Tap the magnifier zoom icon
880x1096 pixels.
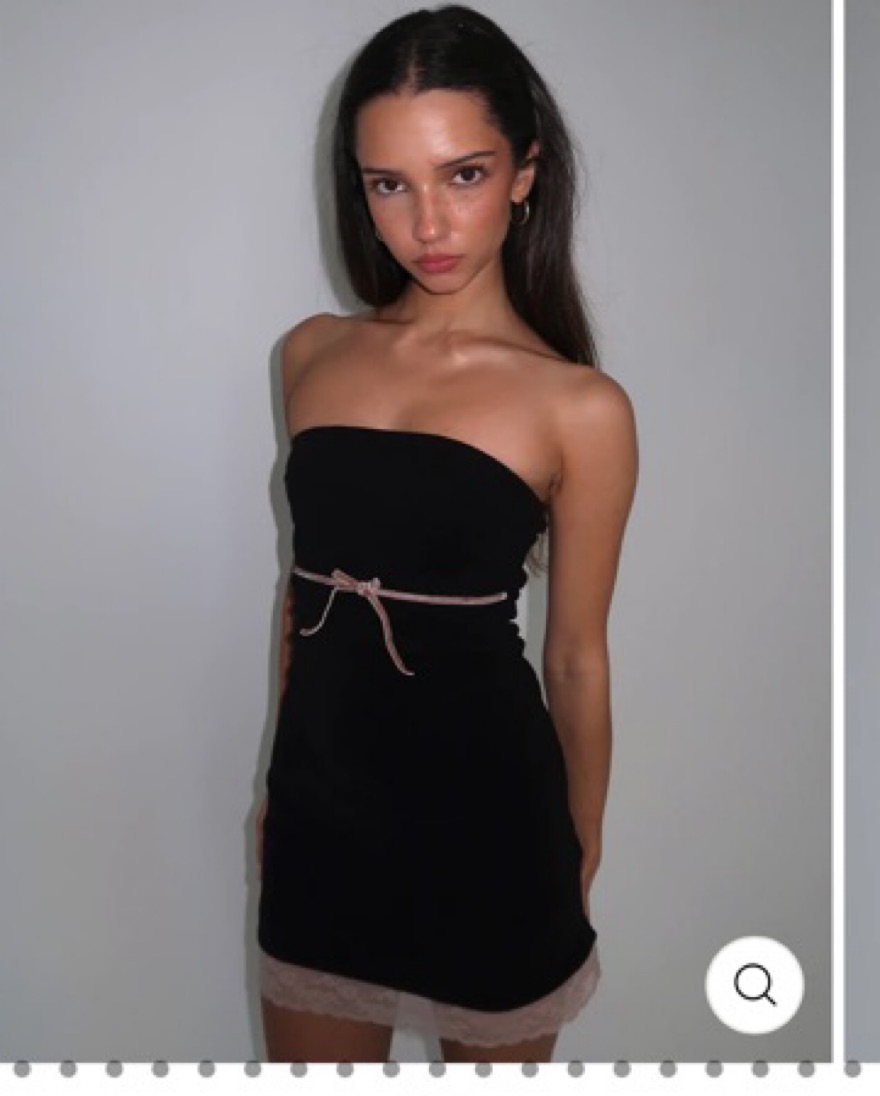(x=754, y=985)
